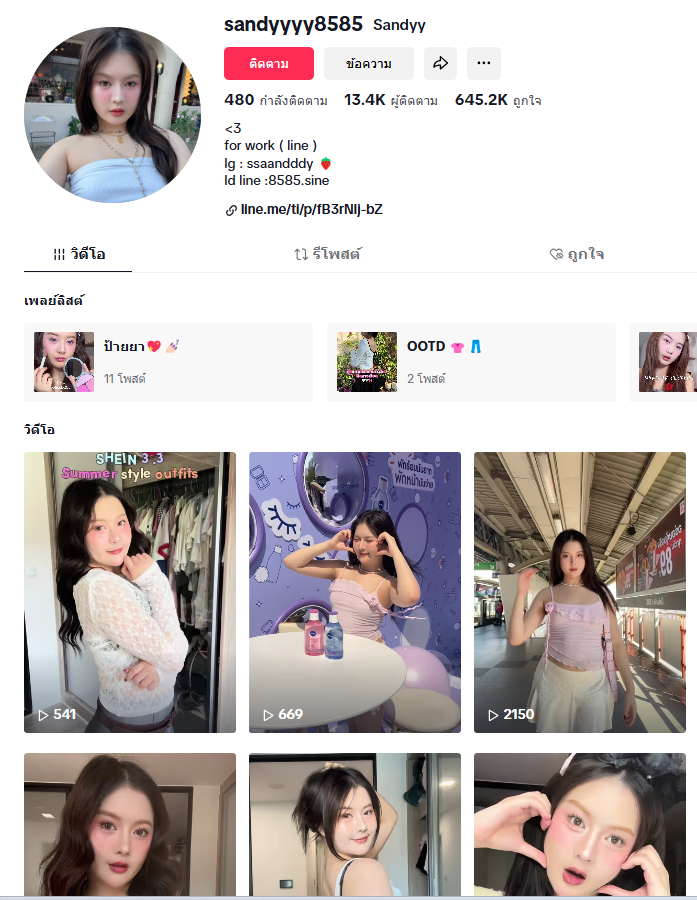This screenshot has height=900, width=697.
Task: Open the three-dot more options menu
Action: coord(483,63)
